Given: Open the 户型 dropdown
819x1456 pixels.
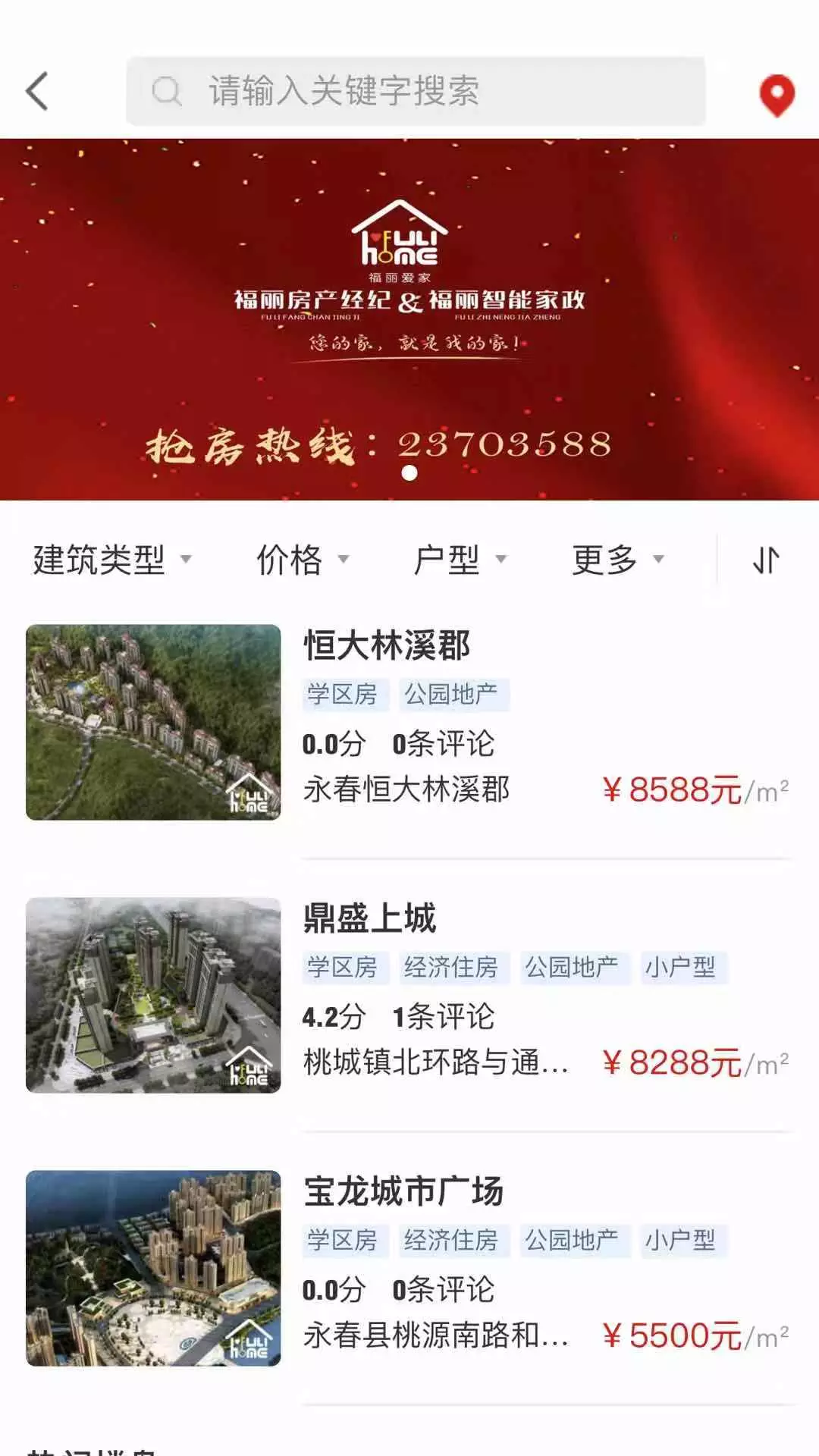Looking at the screenshot, I should tap(453, 561).
